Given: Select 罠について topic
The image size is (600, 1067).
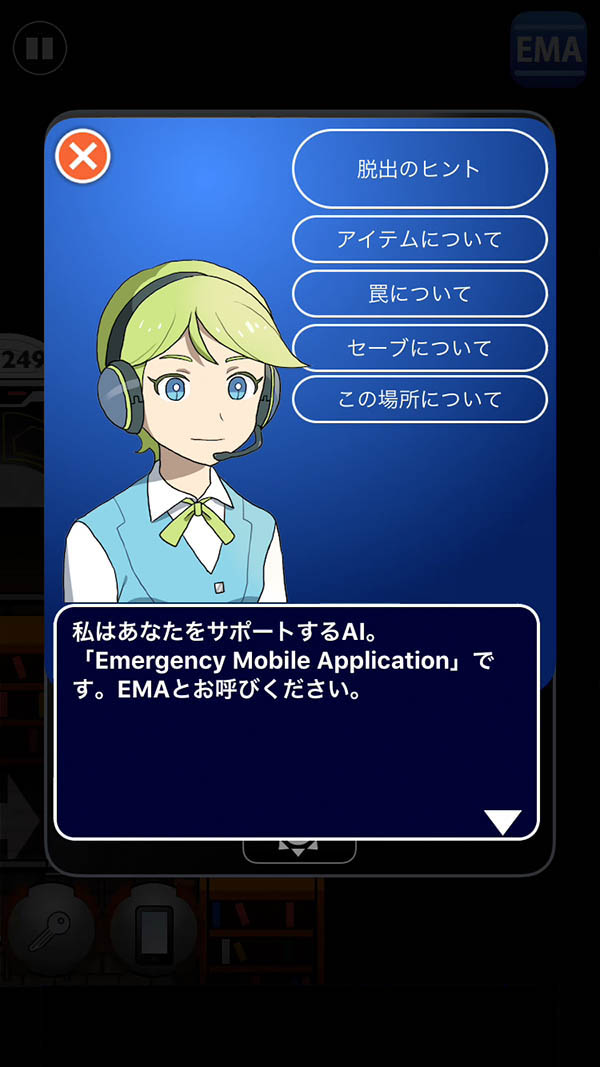Looking at the screenshot, I should coord(419,294).
